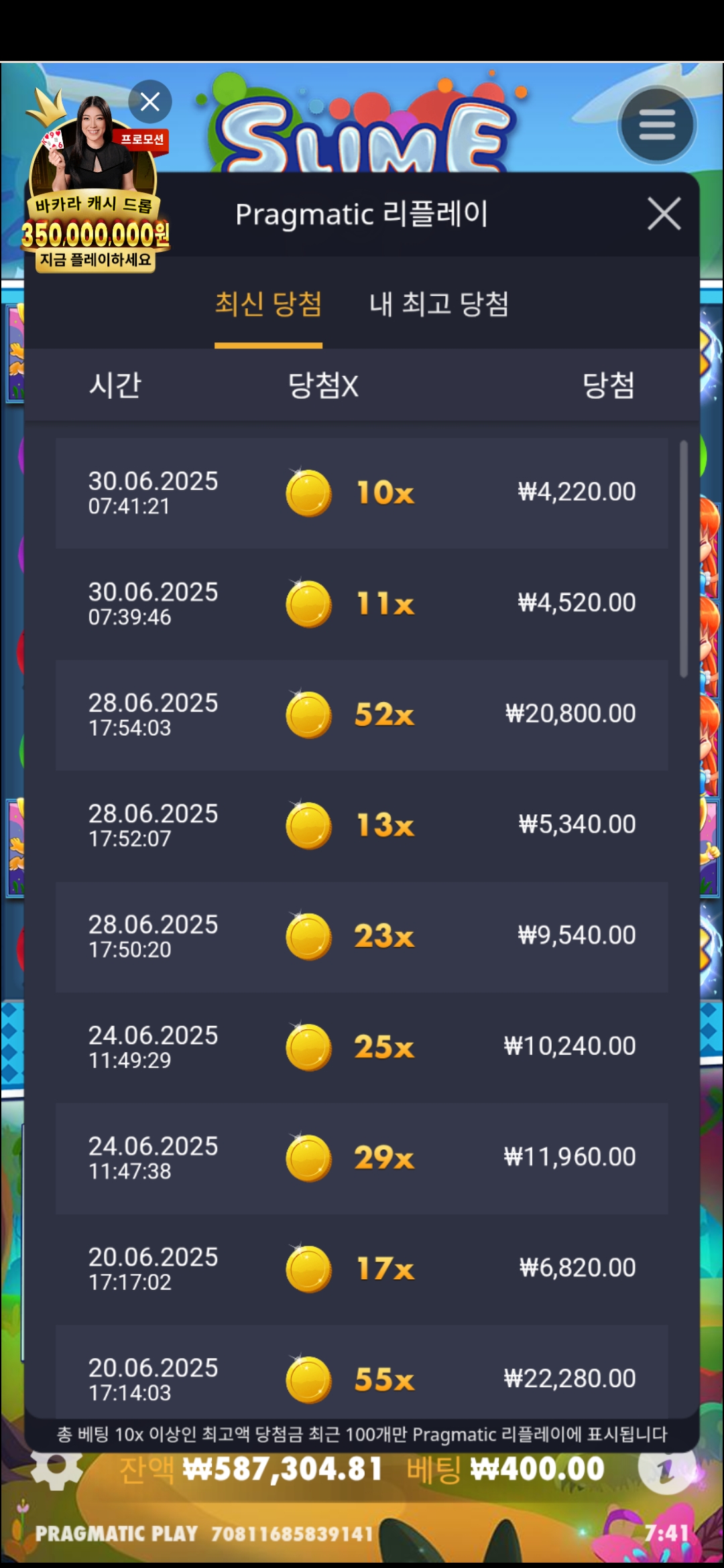The image size is (724, 1568).
Task: Watch the 52x replay winning ₩20,800.00
Action: tap(361, 714)
